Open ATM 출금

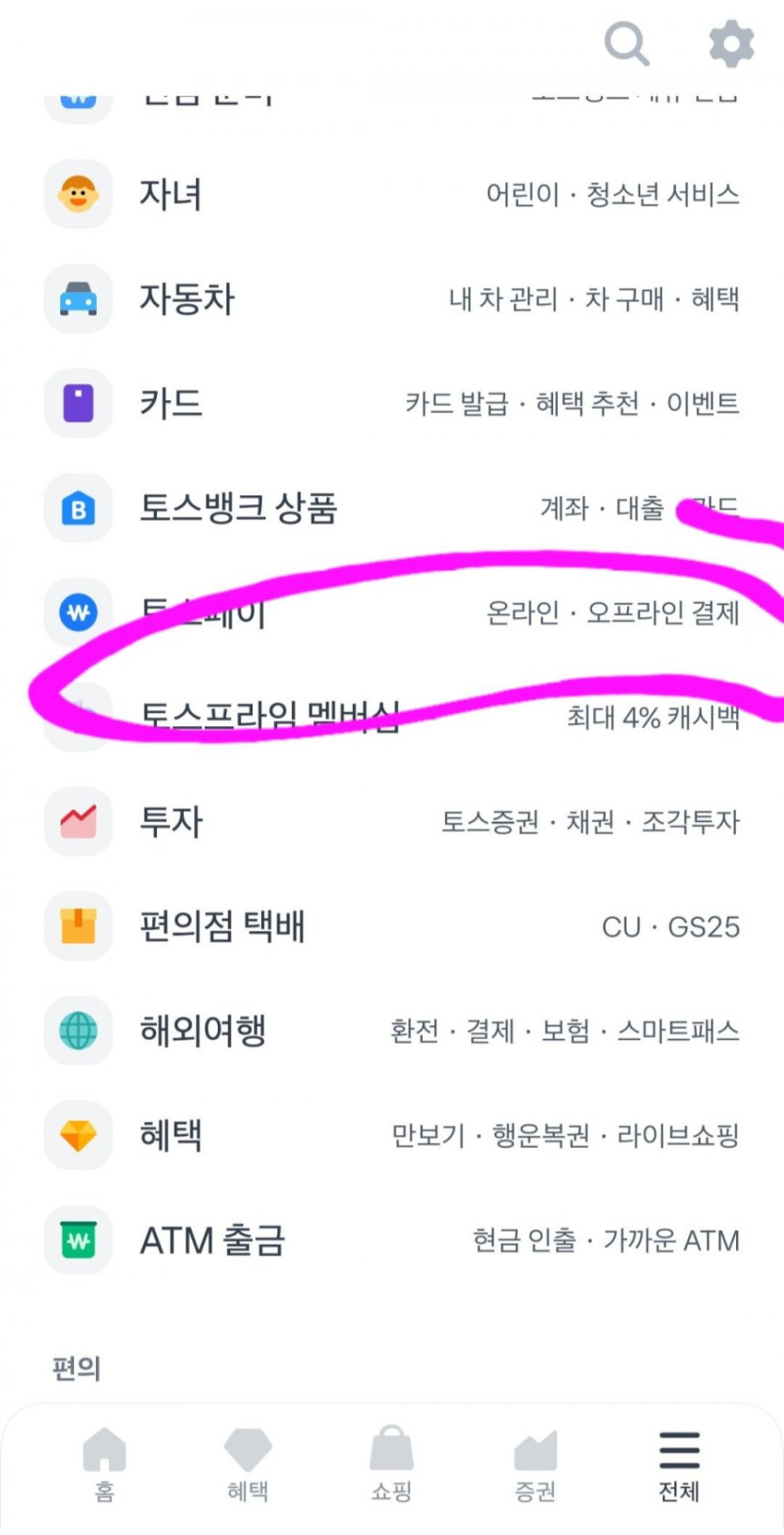392,1240
